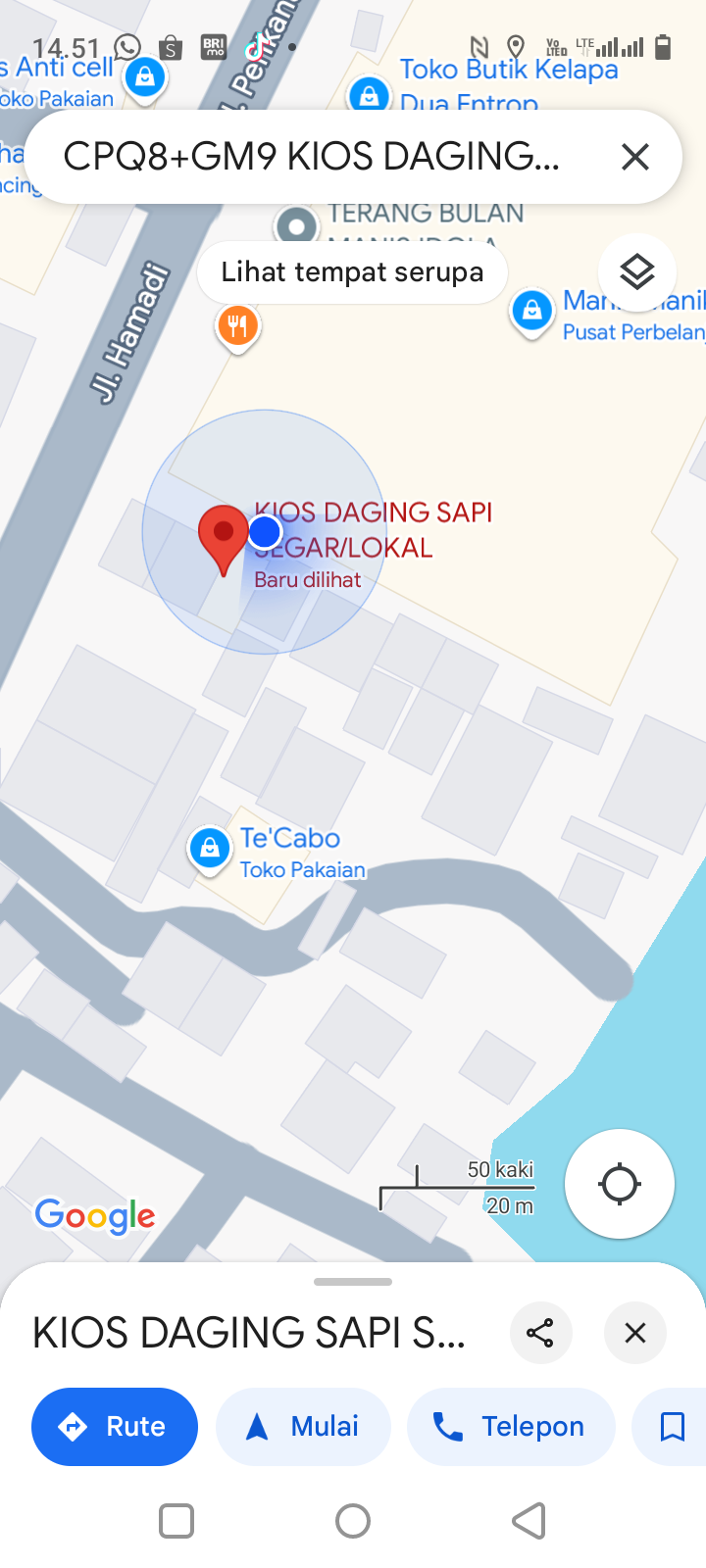Open the Te'Cabo Toko Pakaian marker
The width and height of the screenshot is (706, 1568).
pos(210,848)
